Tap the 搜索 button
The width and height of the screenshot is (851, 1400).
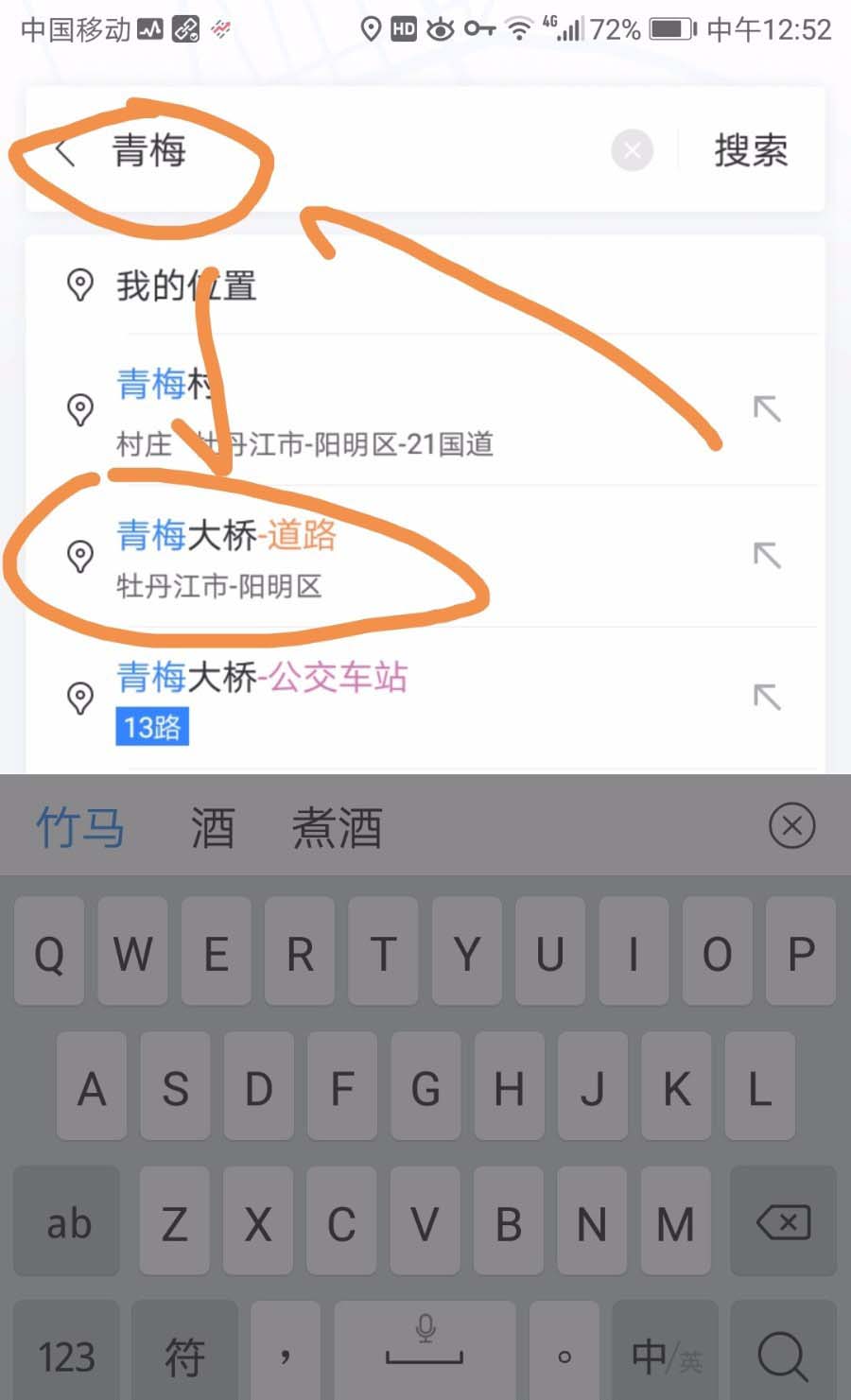pos(751,150)
